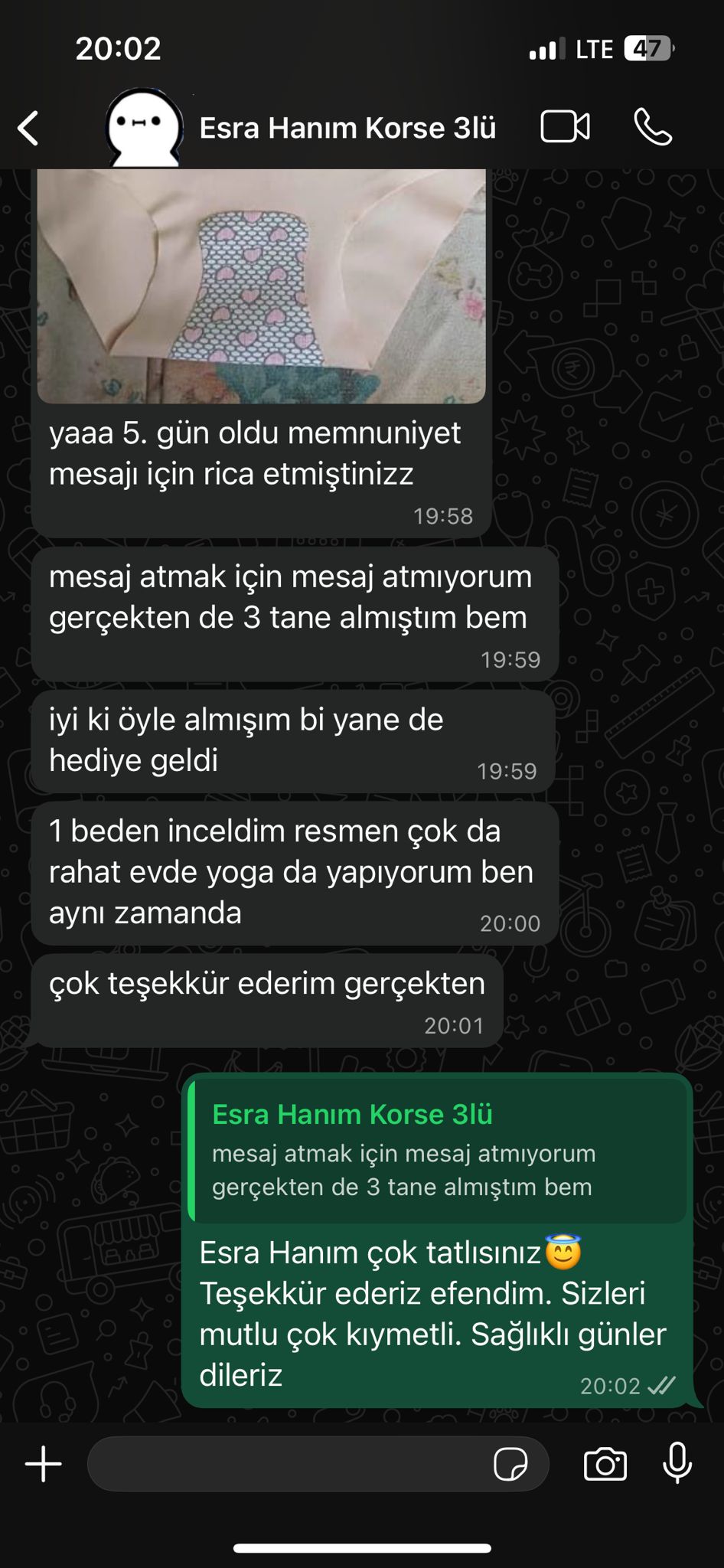Open the camera to take a photo
Image resolution: width=724 pixels, height=1568 pixels.
point(605,1465)
